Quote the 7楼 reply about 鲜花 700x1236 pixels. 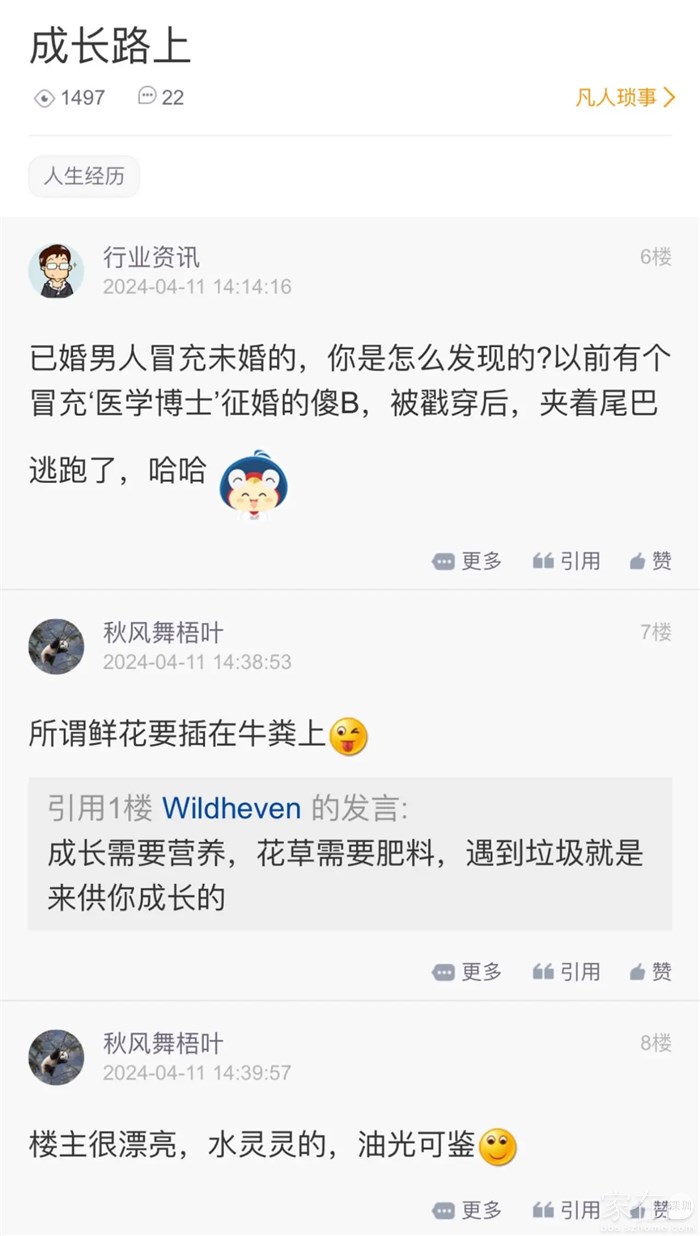pos(566,972)
